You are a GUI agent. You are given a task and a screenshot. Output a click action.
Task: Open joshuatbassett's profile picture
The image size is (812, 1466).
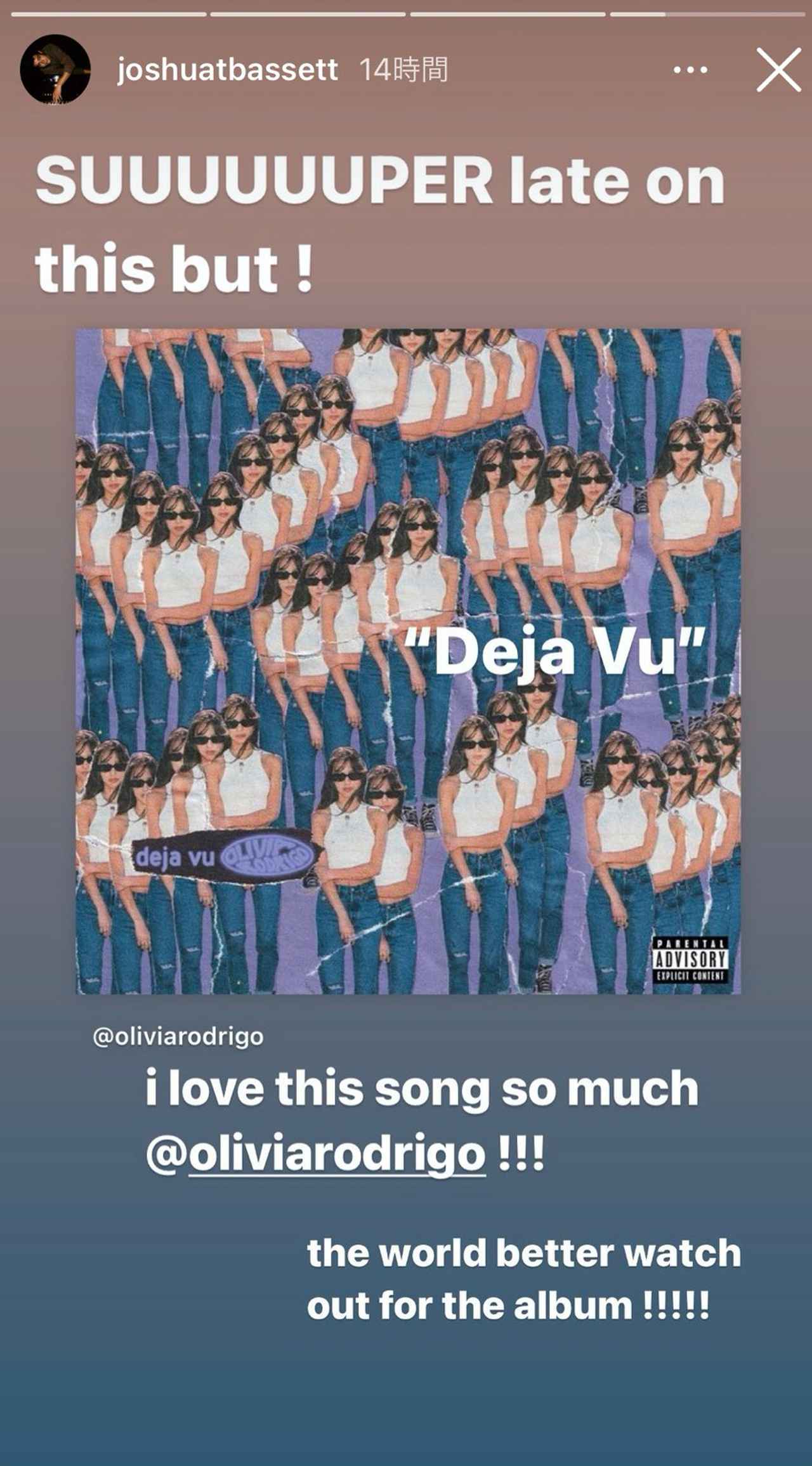click(55, 69)
